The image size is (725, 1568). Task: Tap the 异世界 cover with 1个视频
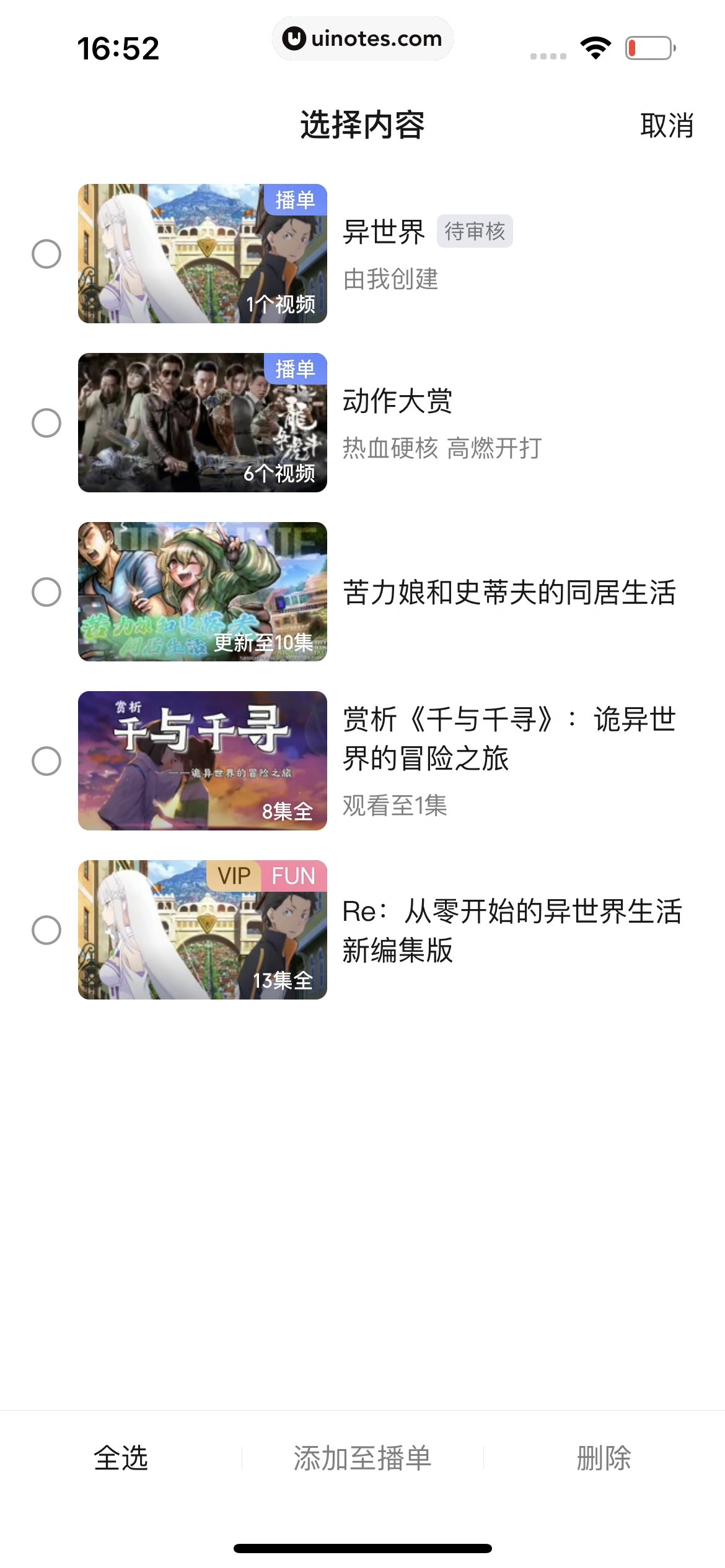click(203, 254)
